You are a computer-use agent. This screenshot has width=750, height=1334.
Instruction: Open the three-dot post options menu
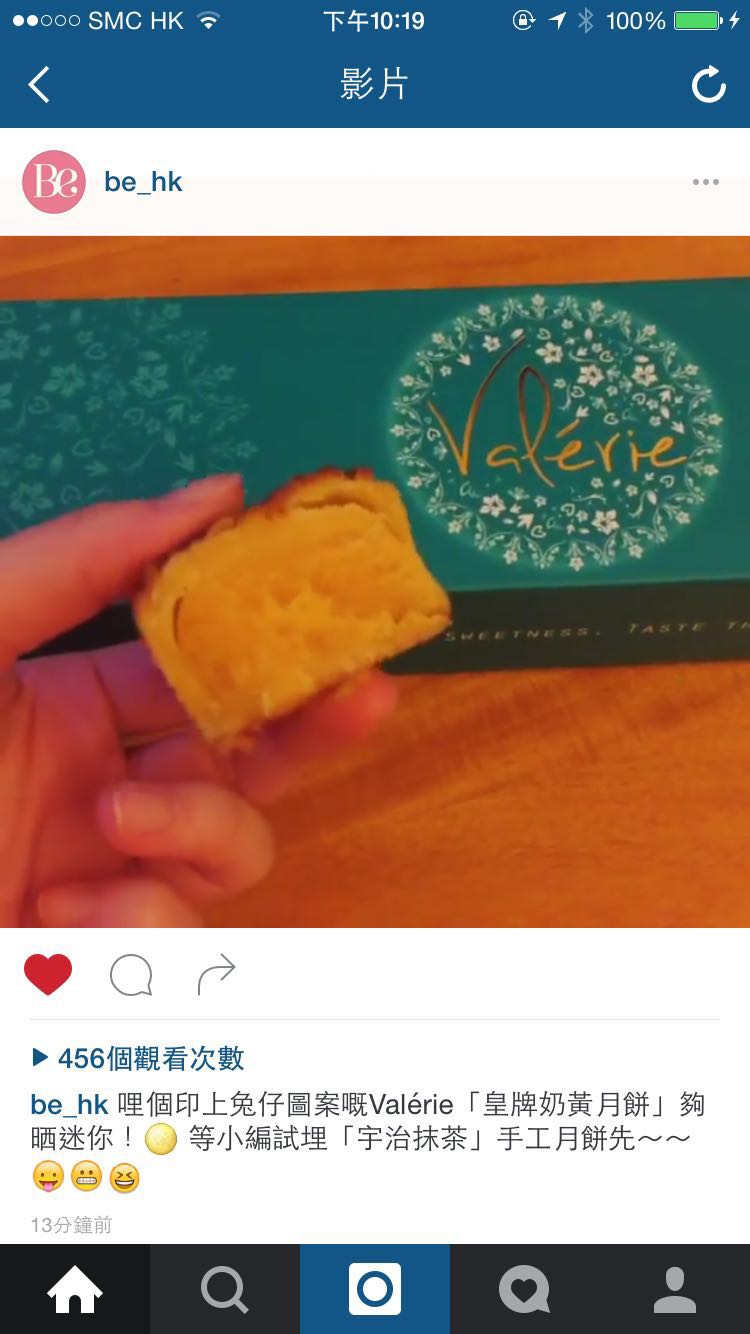pyautogui.click(x=705, y=182)
